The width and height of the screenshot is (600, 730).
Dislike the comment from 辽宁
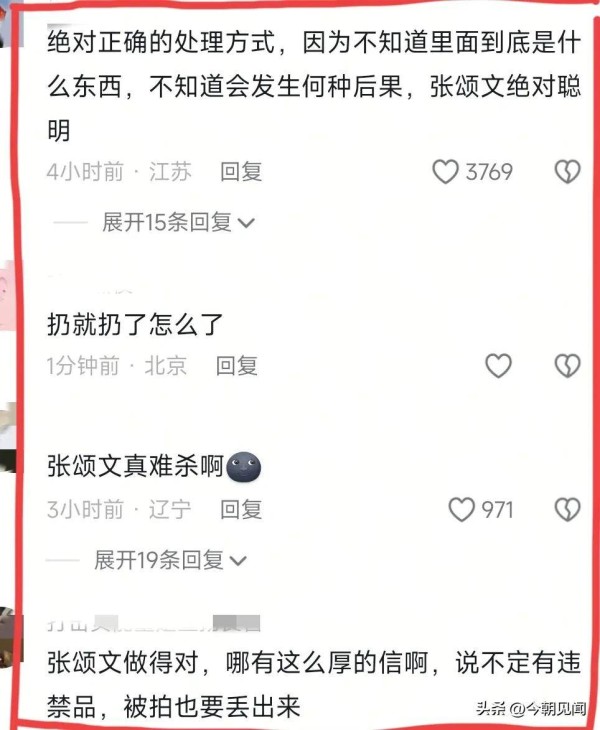(x=567, y=510)
